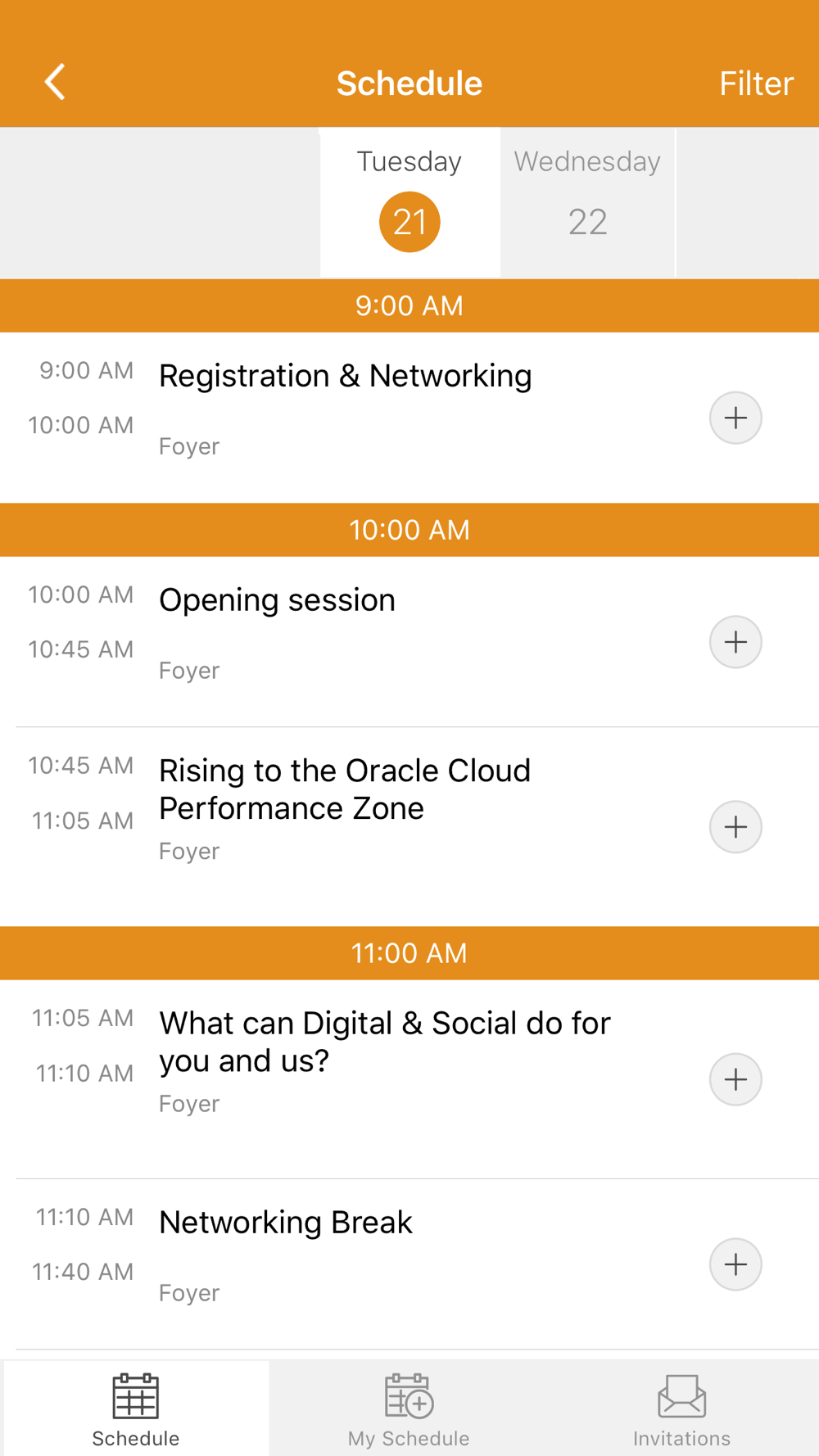Select Tuesday 21 in the date strip
Image resolution: width=819 pixels, height=1456 pixels.
(x=409, y=201)
